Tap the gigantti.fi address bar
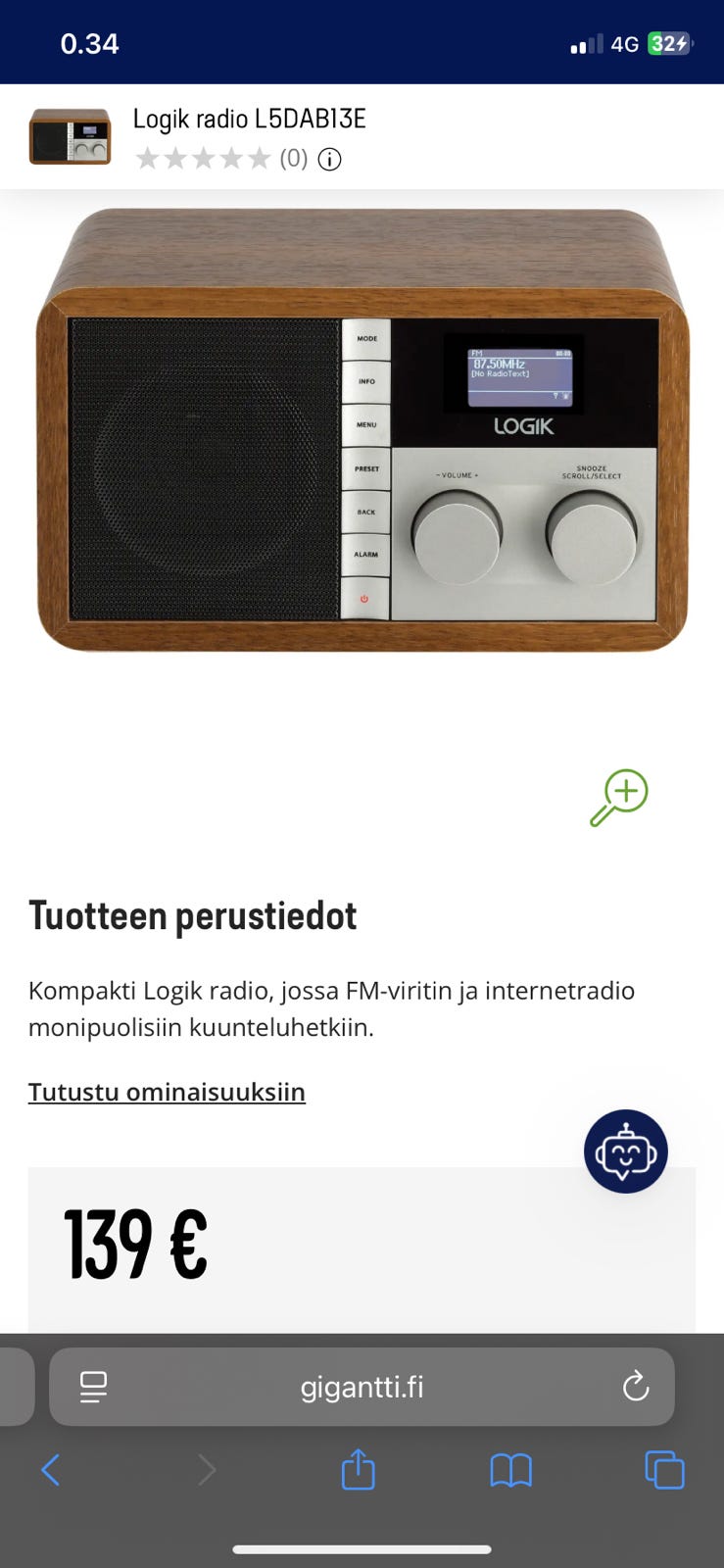Screen dimensions: 724x1568 (x=362, y=1387)
